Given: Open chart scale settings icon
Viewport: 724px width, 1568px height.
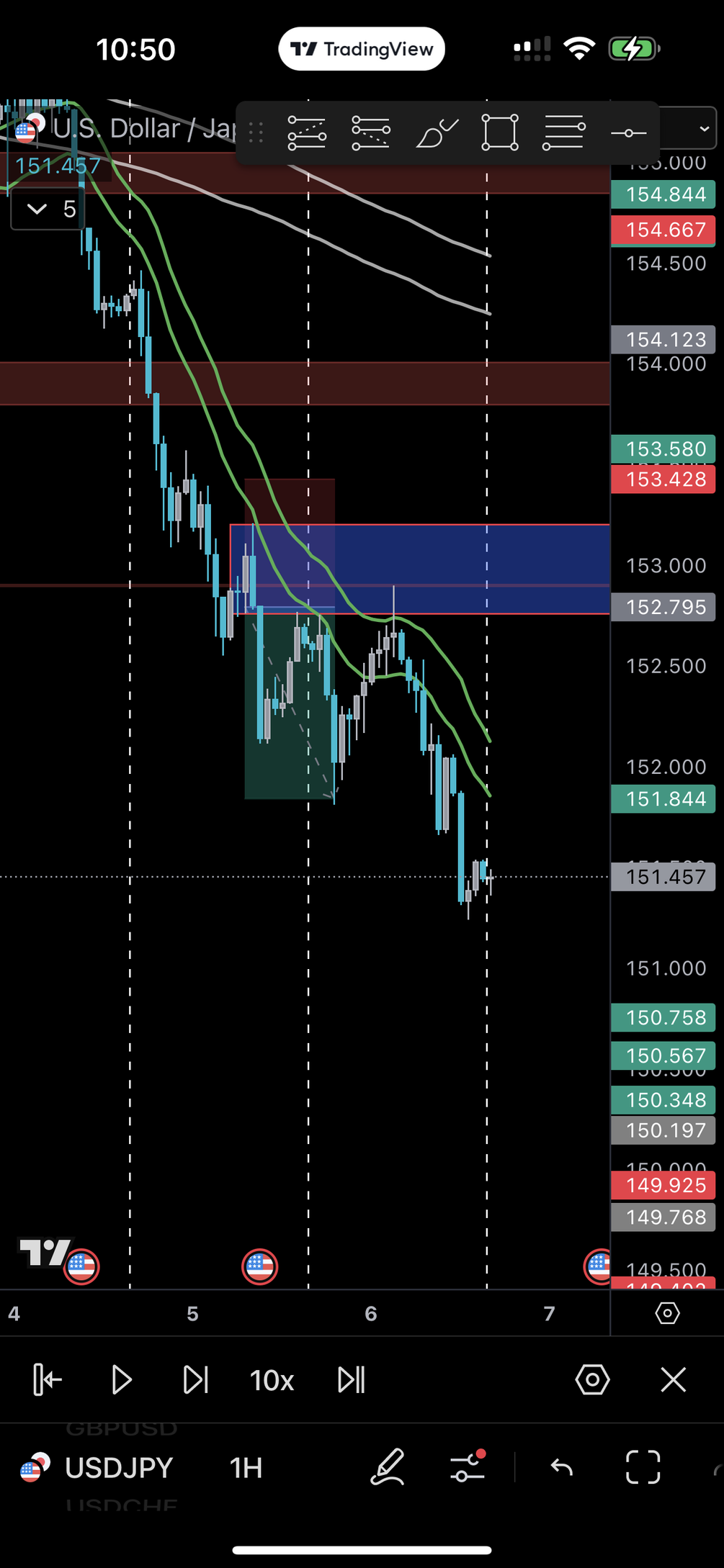Looking at the screenshot, I should tap(667, 1314).
